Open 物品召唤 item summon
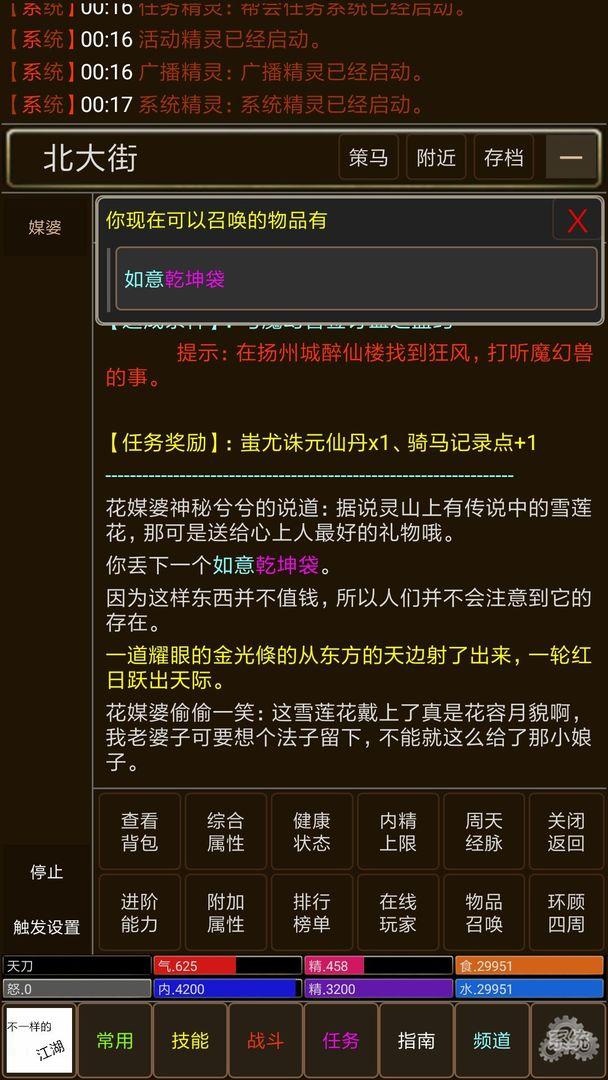608x1080 pixels. (484, 913)
